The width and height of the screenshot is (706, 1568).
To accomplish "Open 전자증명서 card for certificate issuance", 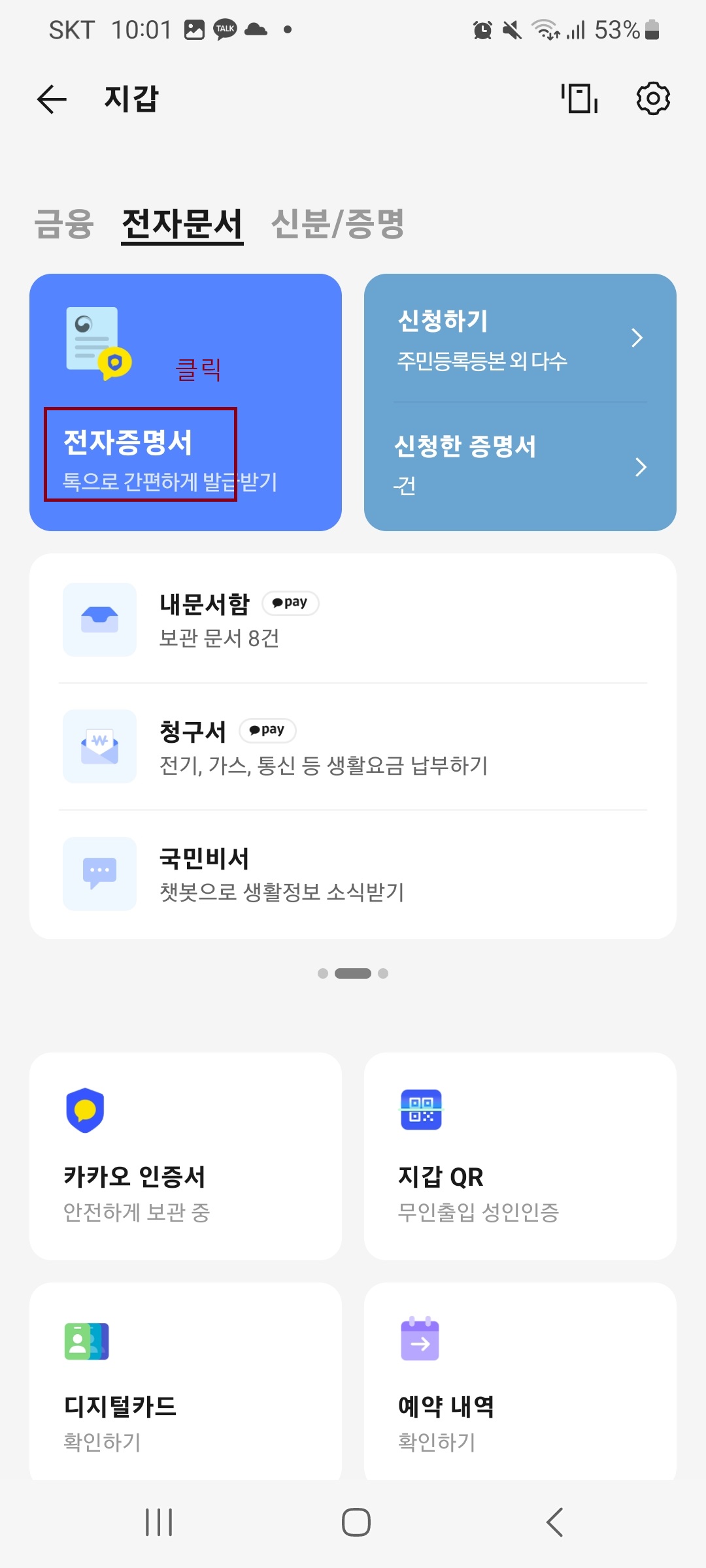I will (186, 399).
